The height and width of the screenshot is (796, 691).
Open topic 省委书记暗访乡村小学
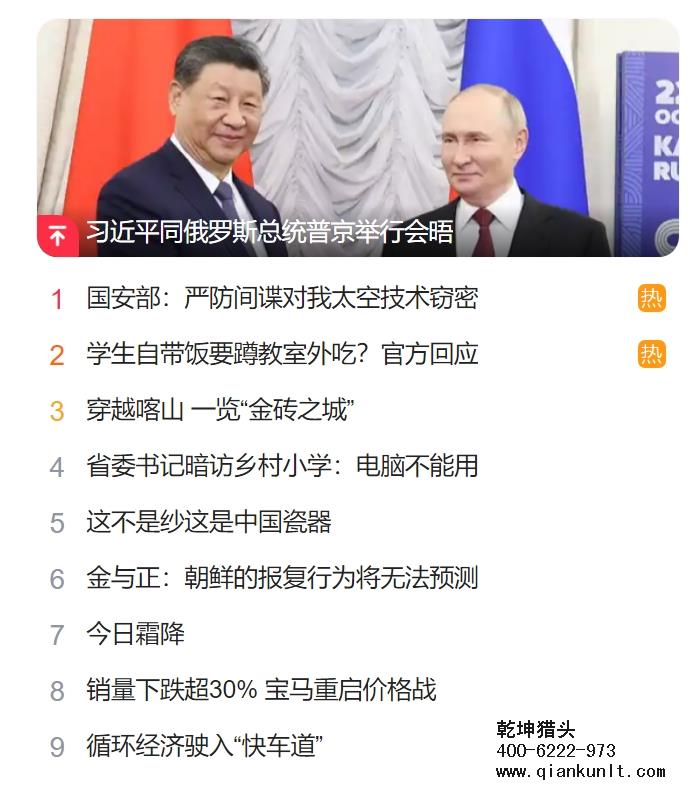[282, 466]
